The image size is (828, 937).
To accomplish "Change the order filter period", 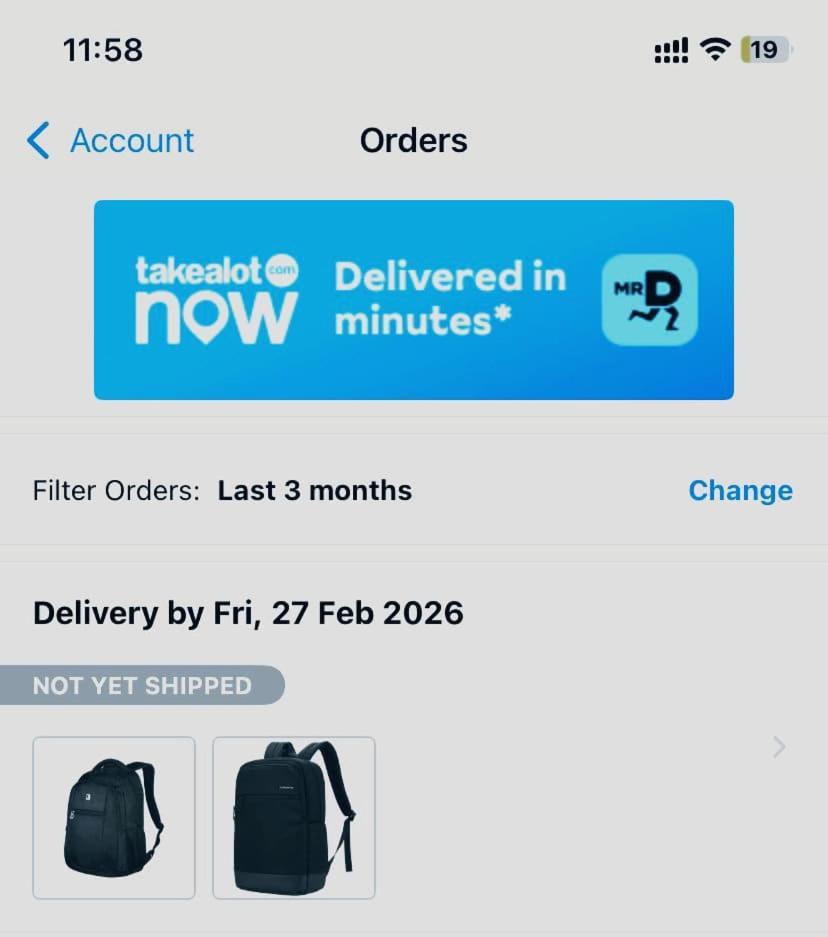I will (x=740, y=491).
